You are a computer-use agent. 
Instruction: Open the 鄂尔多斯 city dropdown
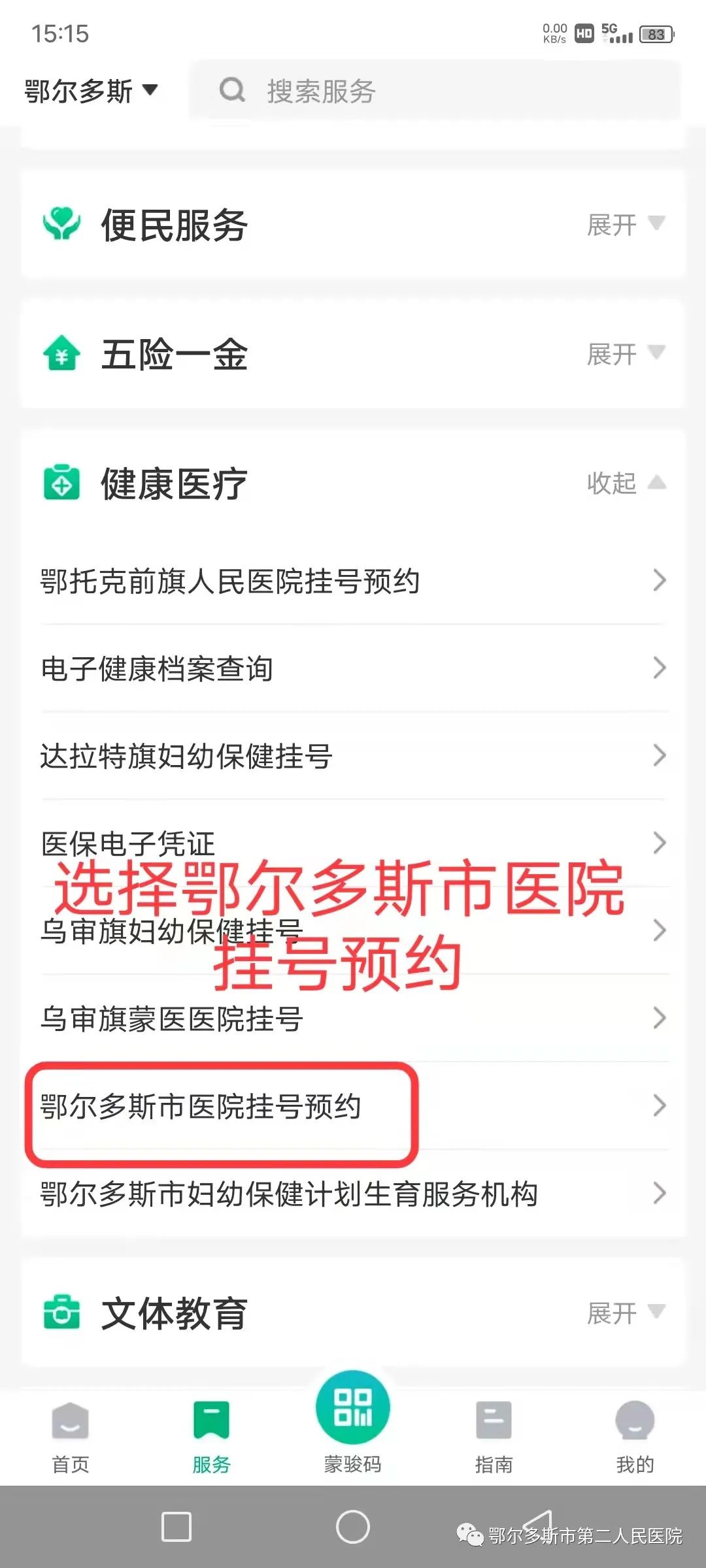pos(92,91)
